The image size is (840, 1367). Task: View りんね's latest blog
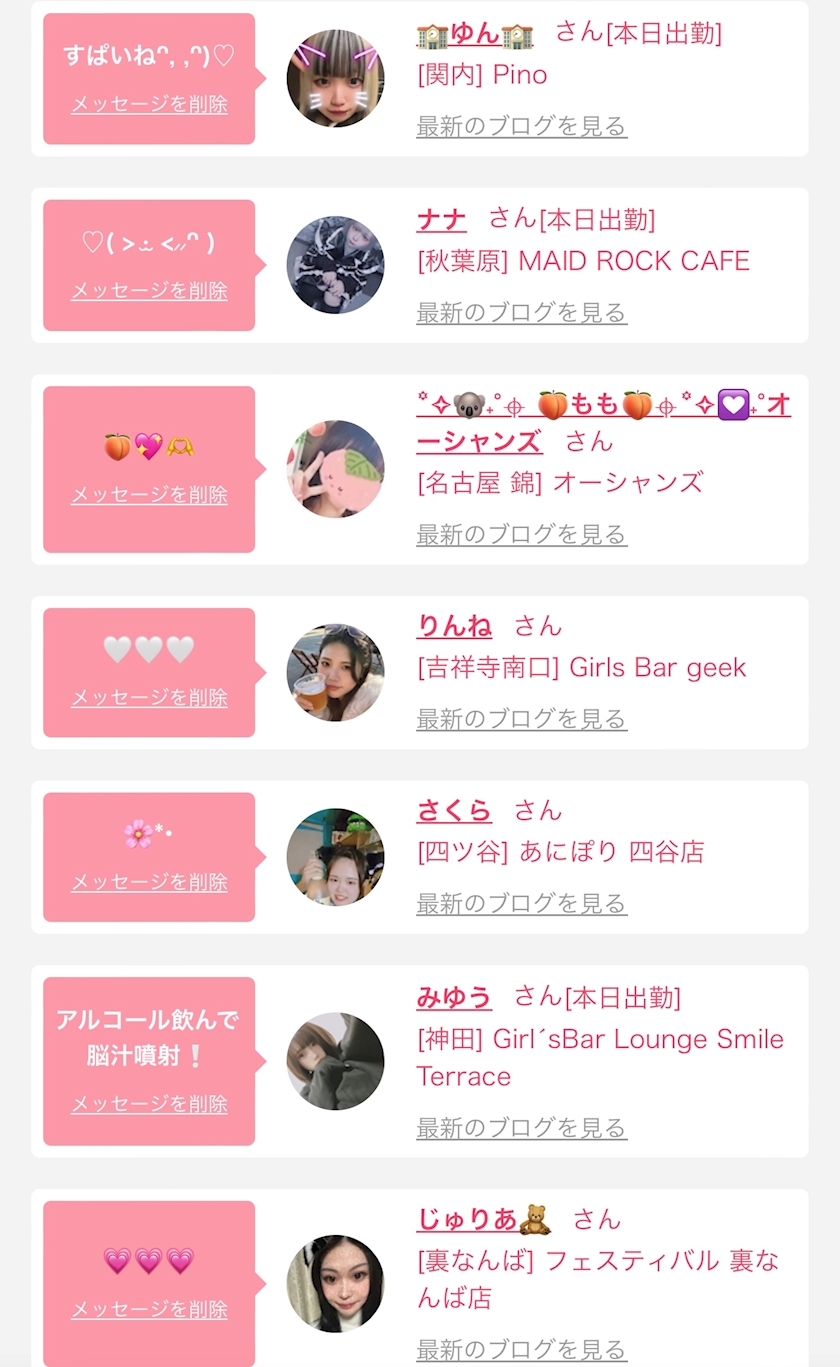(x=521, y=719)
